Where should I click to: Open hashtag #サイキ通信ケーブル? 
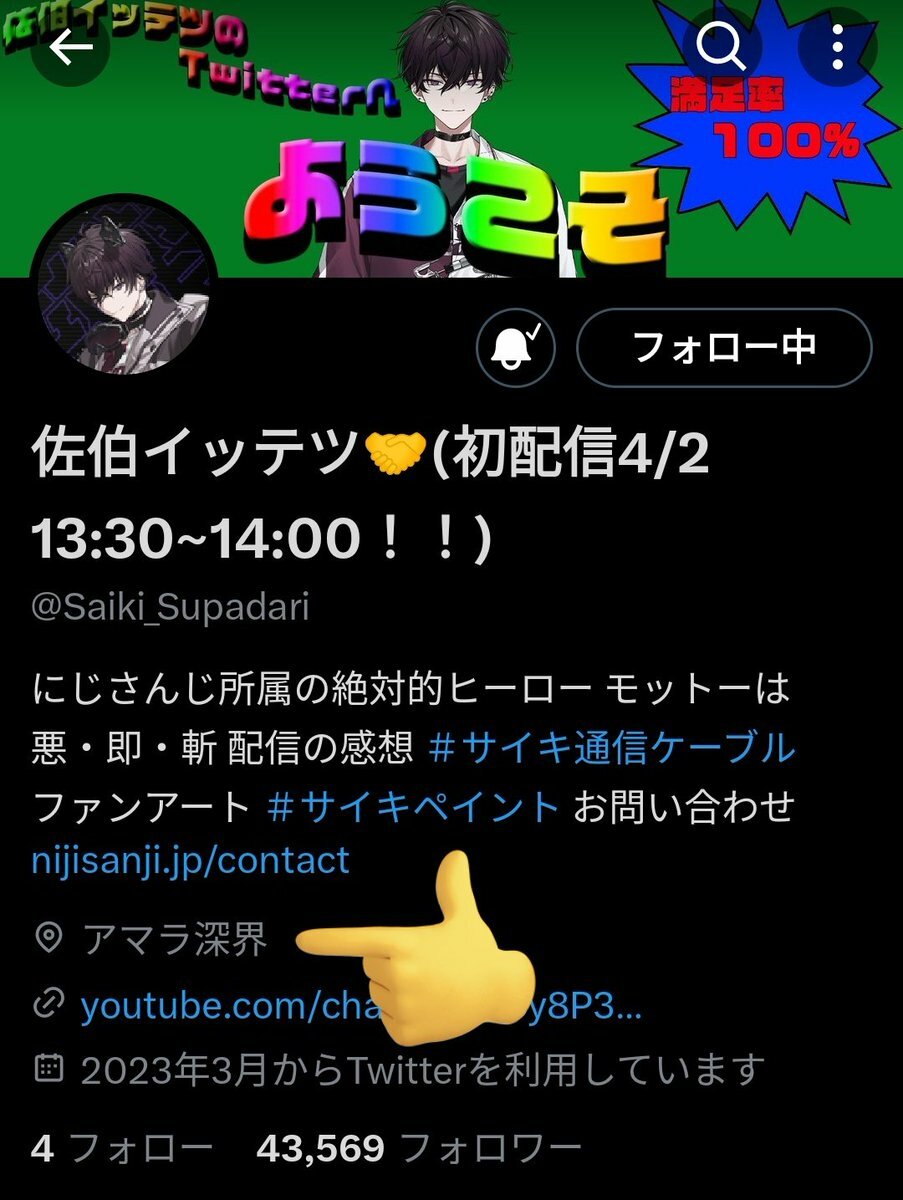tap(611, 747)
